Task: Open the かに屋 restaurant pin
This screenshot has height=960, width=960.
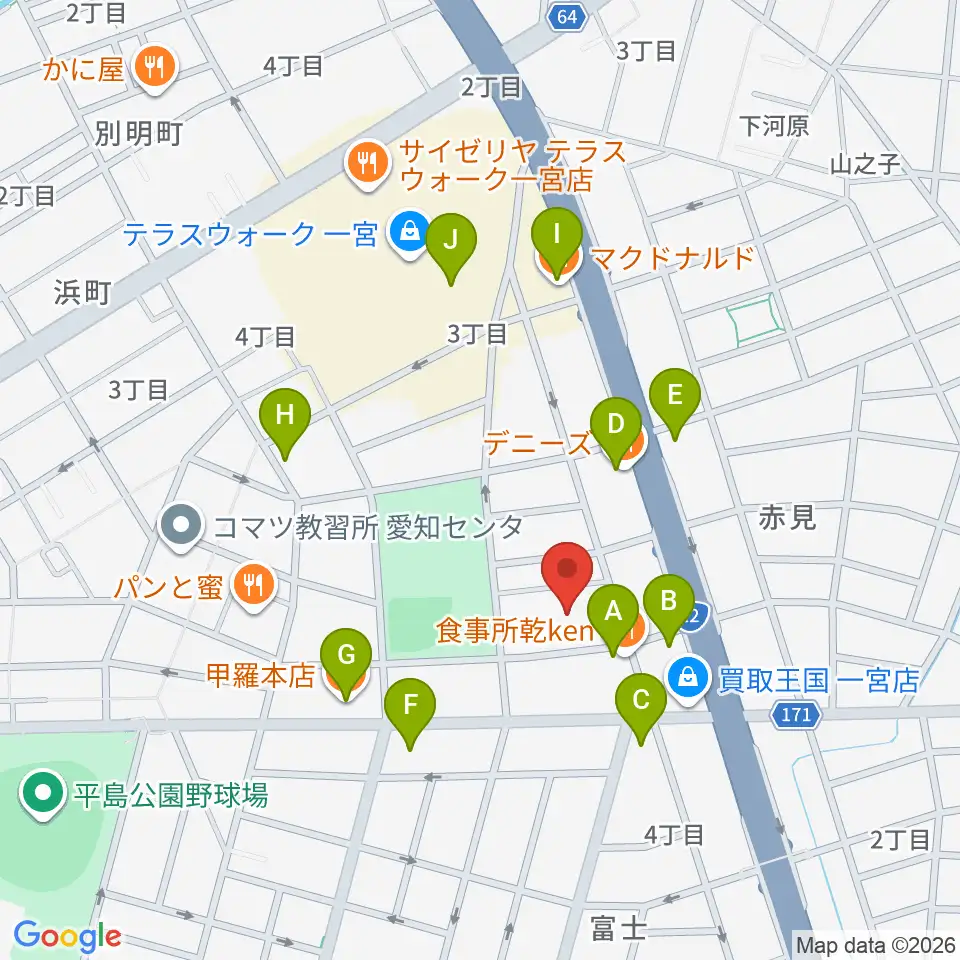Action: 156,69
